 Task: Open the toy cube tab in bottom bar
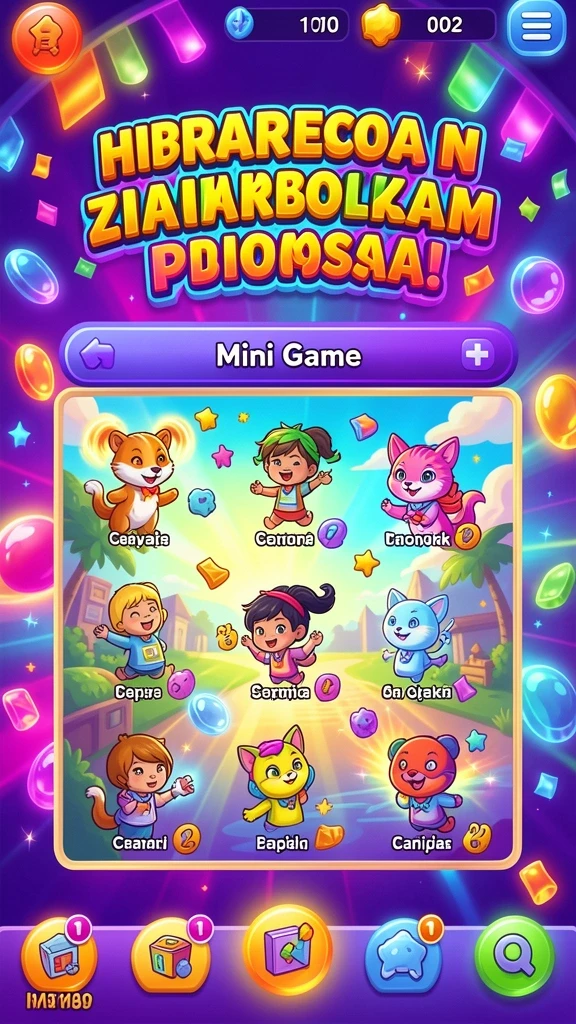172,957
